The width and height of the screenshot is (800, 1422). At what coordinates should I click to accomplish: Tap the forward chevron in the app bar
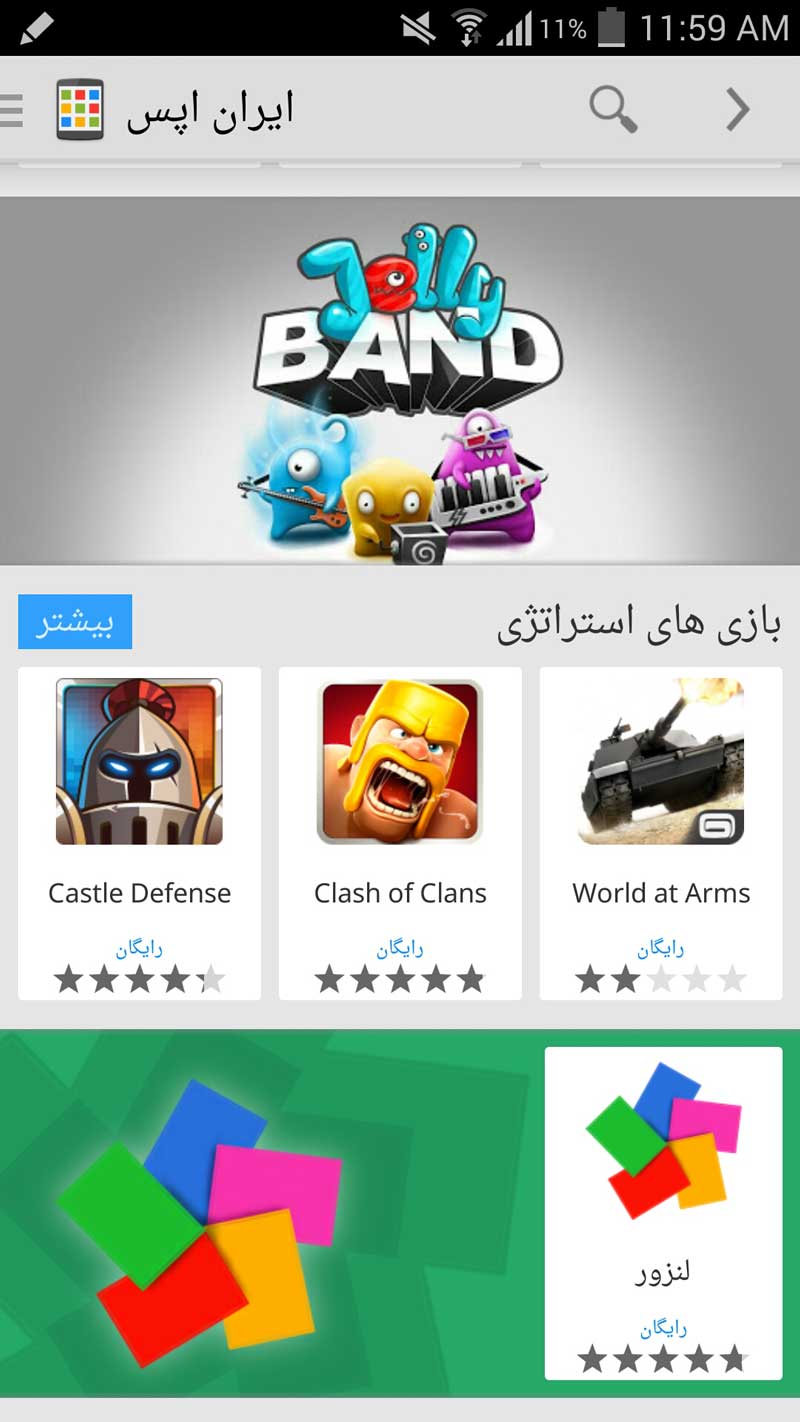[738, 109]
